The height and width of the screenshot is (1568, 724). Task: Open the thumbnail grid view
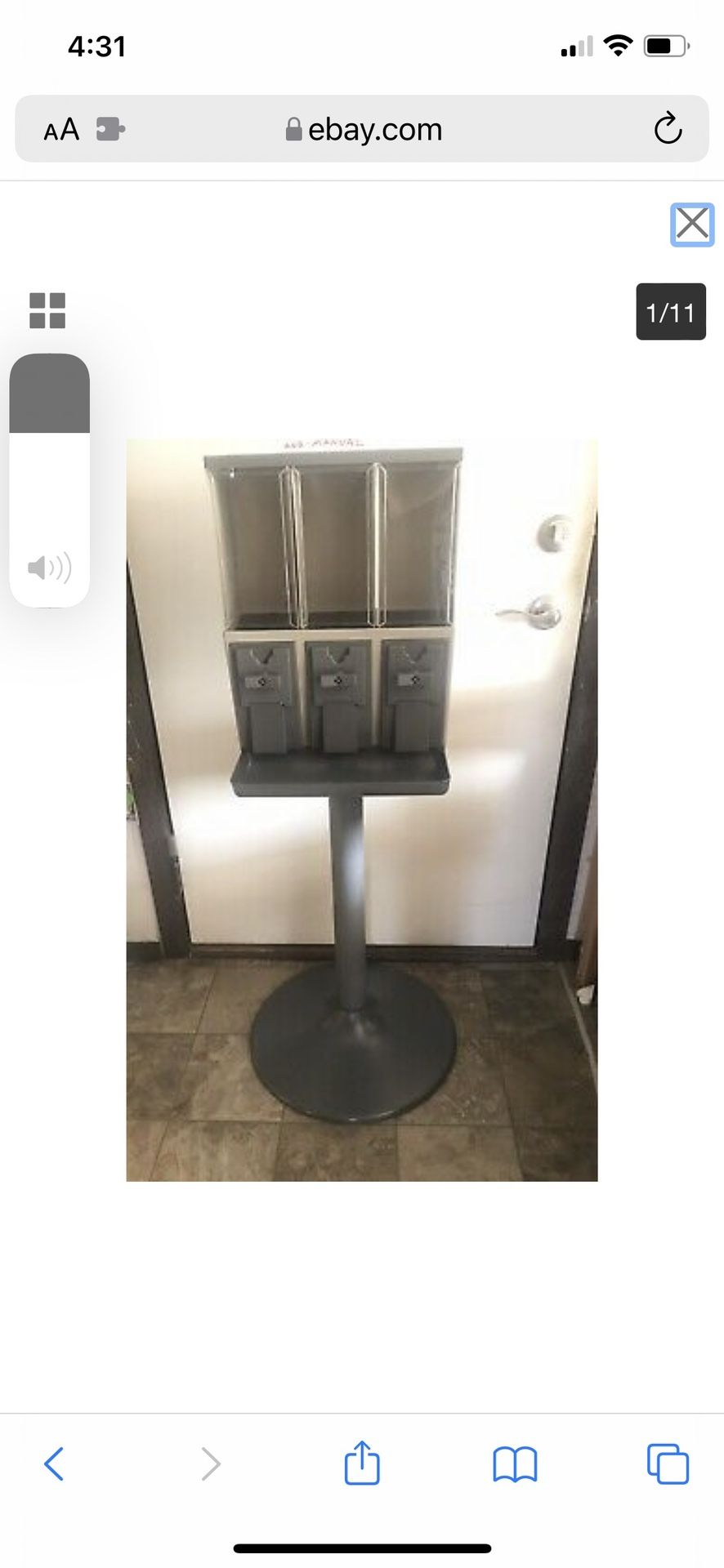click(47, 310)
